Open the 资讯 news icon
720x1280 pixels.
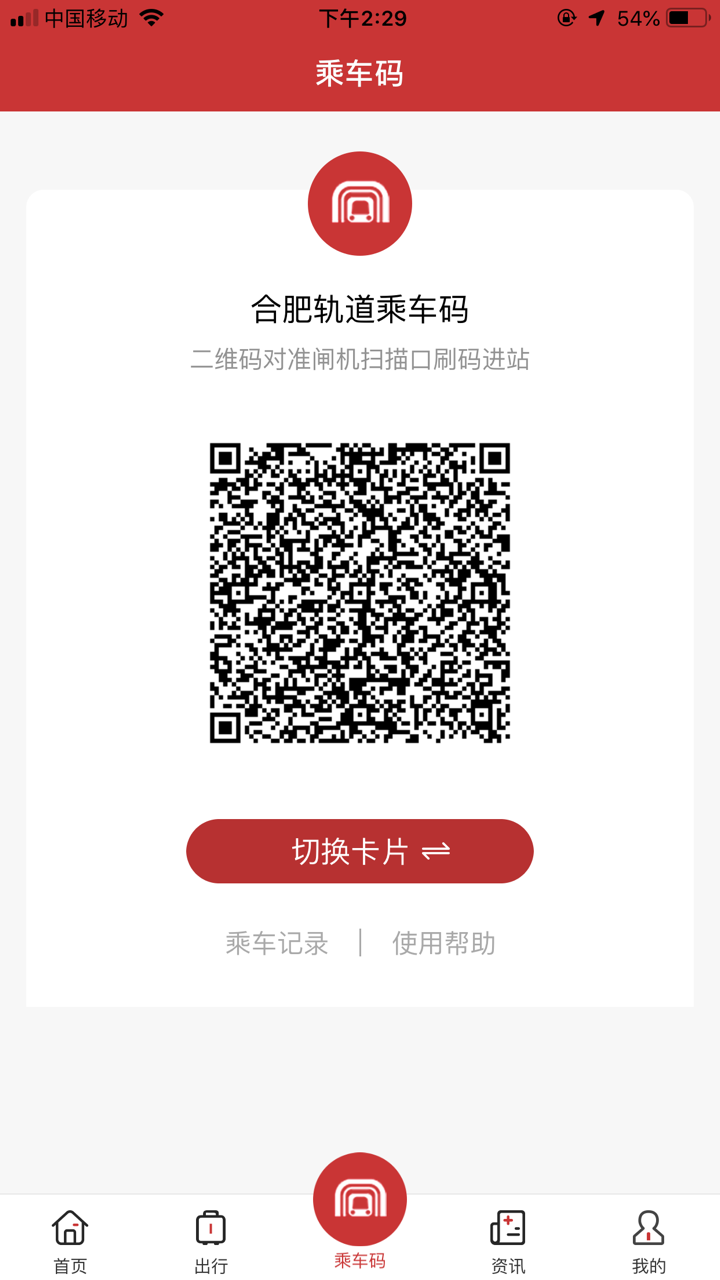pos(511,1228)
